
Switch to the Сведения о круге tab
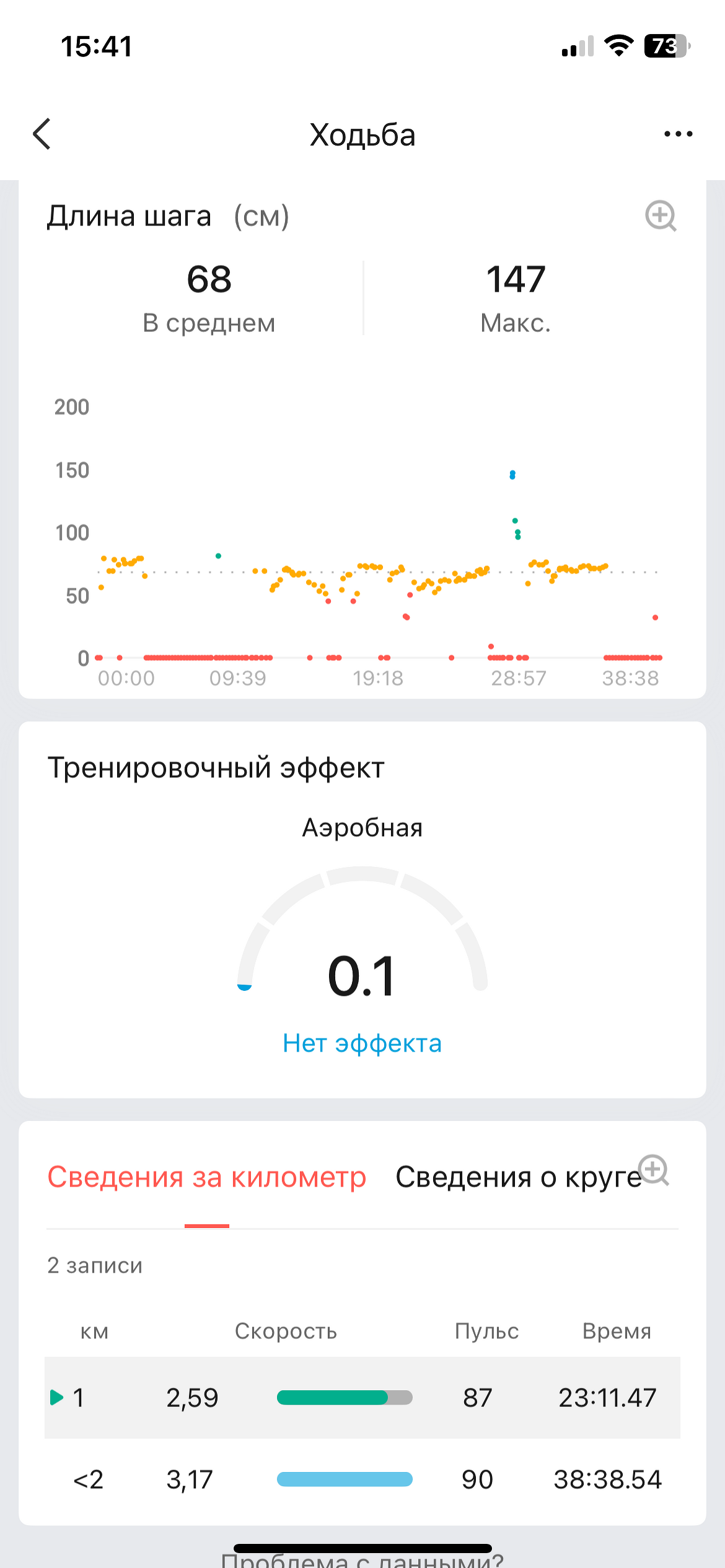518,1177
